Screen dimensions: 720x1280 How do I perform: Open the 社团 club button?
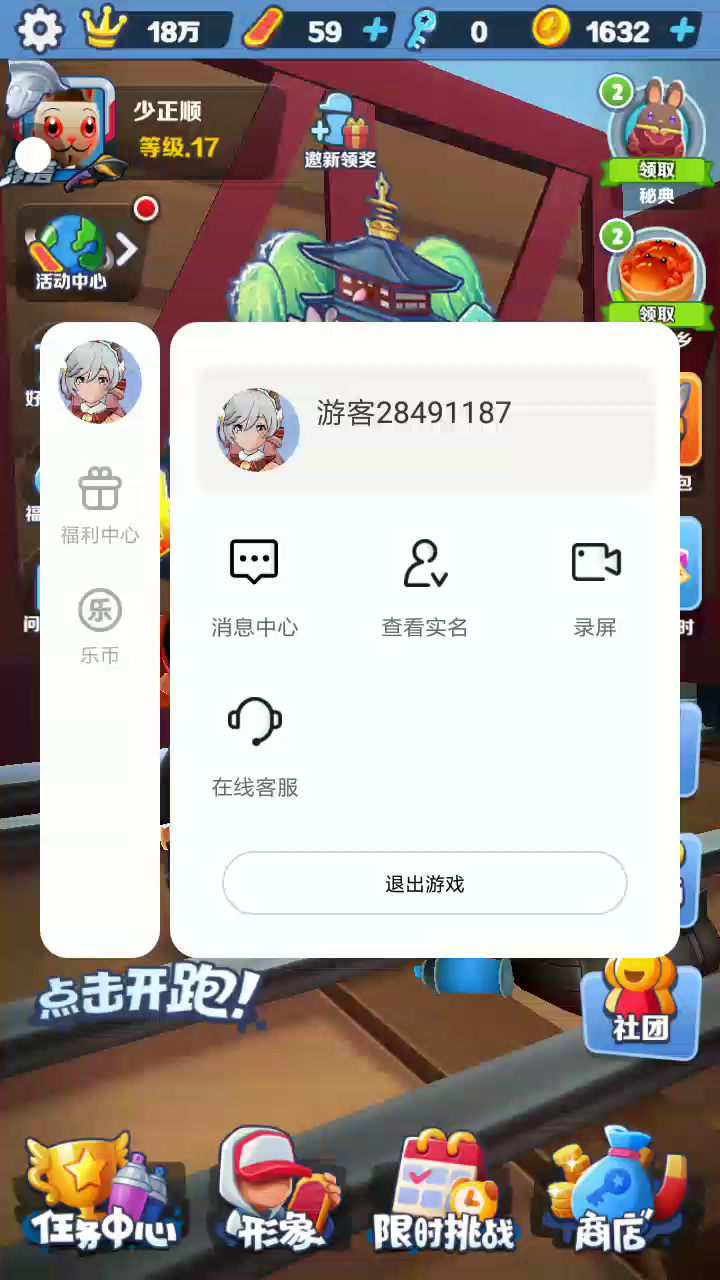pos(640,1005)
